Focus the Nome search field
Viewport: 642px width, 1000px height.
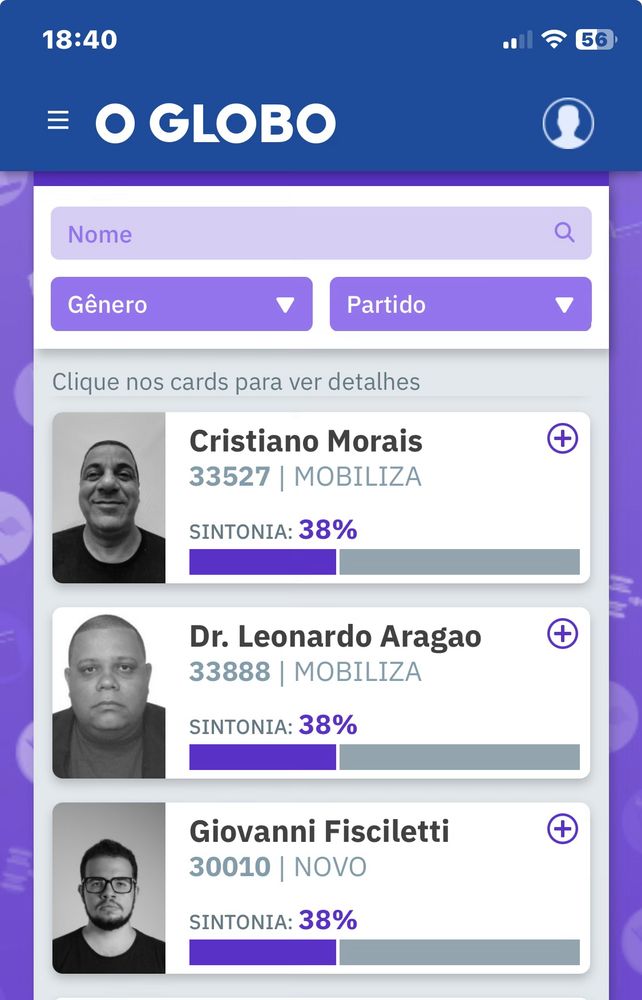click(x=300, y=234)
